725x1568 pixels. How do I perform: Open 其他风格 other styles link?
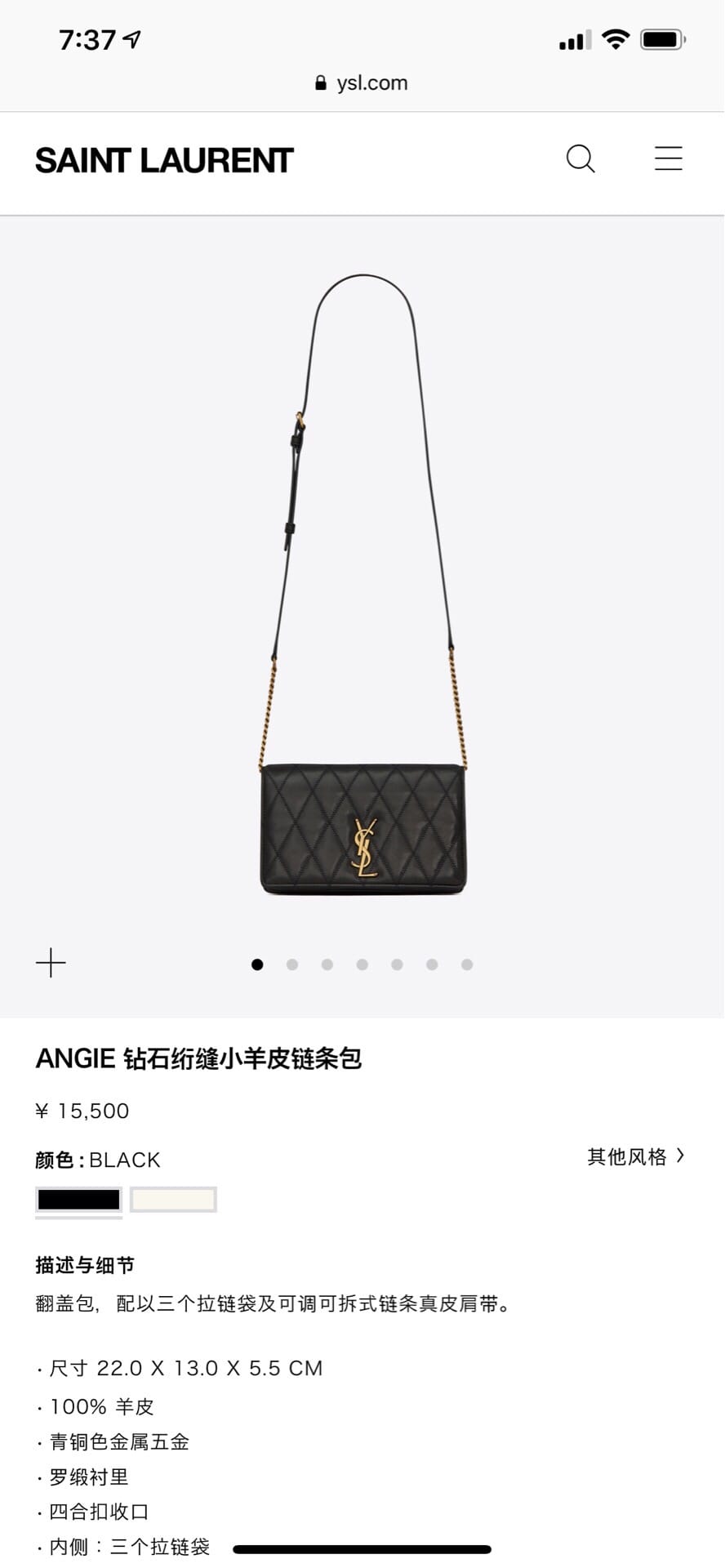tap(635, 1156)
